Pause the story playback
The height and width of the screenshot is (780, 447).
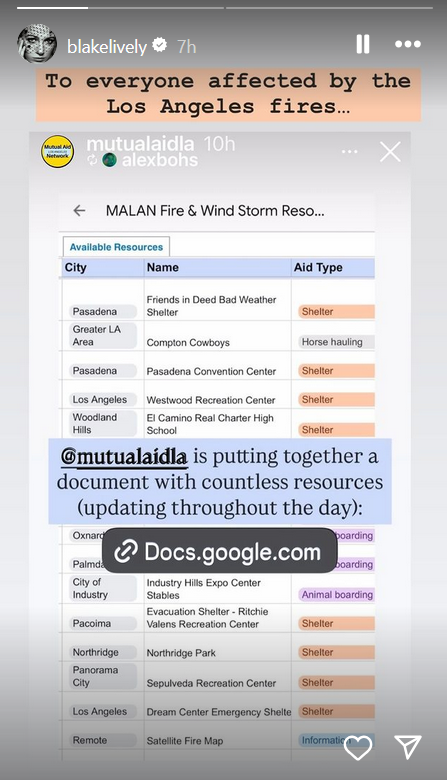point(363,45)
